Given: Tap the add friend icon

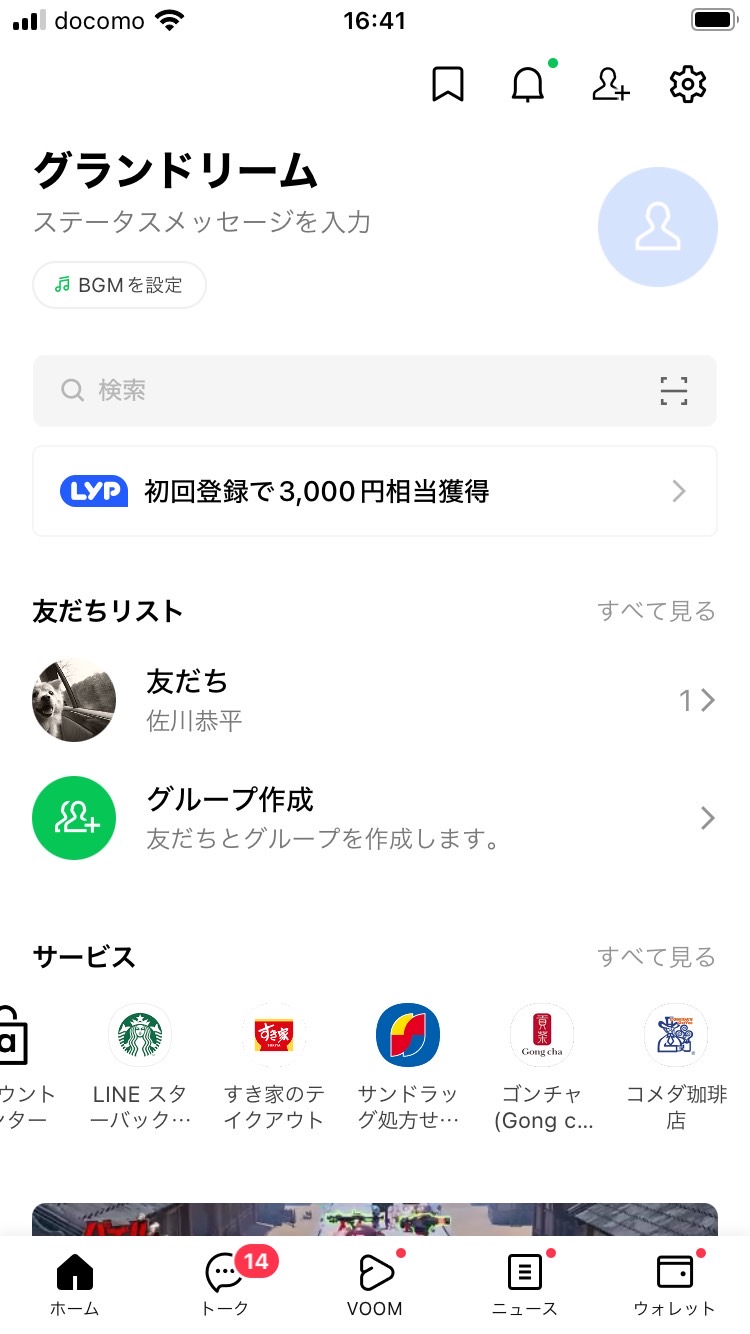Looking at the screenshot, I should coord(610,85).
